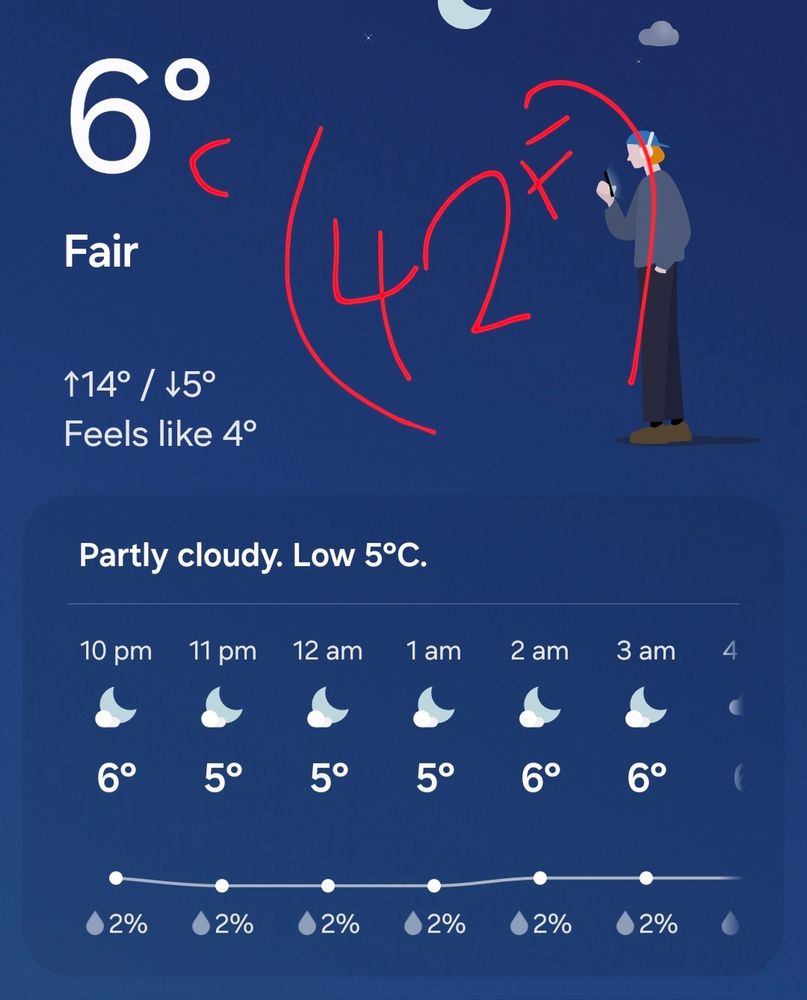Image resolution: width=807 pixels, height=1000 pixels.
Task: Select the 10 pm partly cloudy moon icon
Action: coord(115,706)
